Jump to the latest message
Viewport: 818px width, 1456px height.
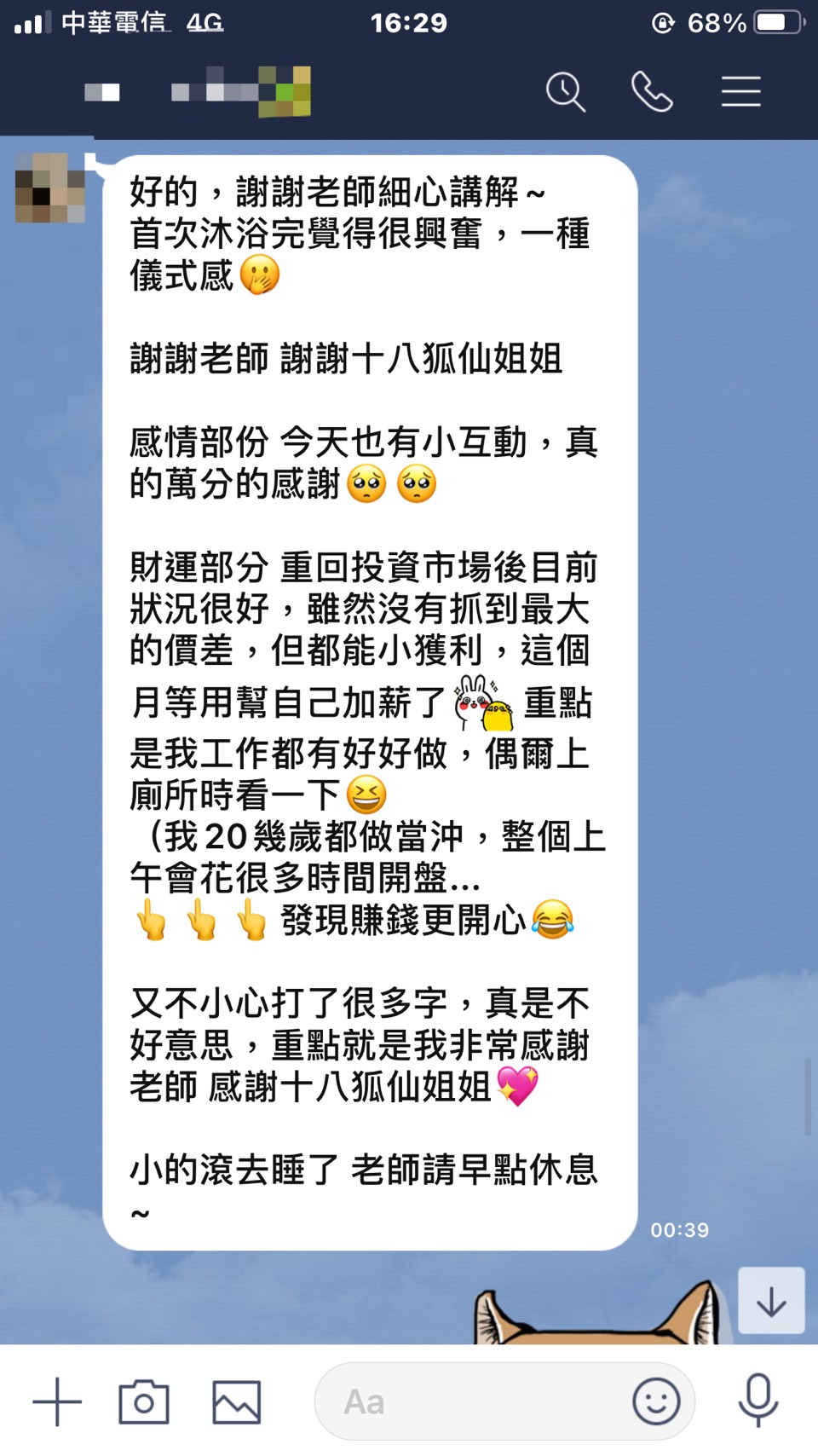pos(770,1301)
